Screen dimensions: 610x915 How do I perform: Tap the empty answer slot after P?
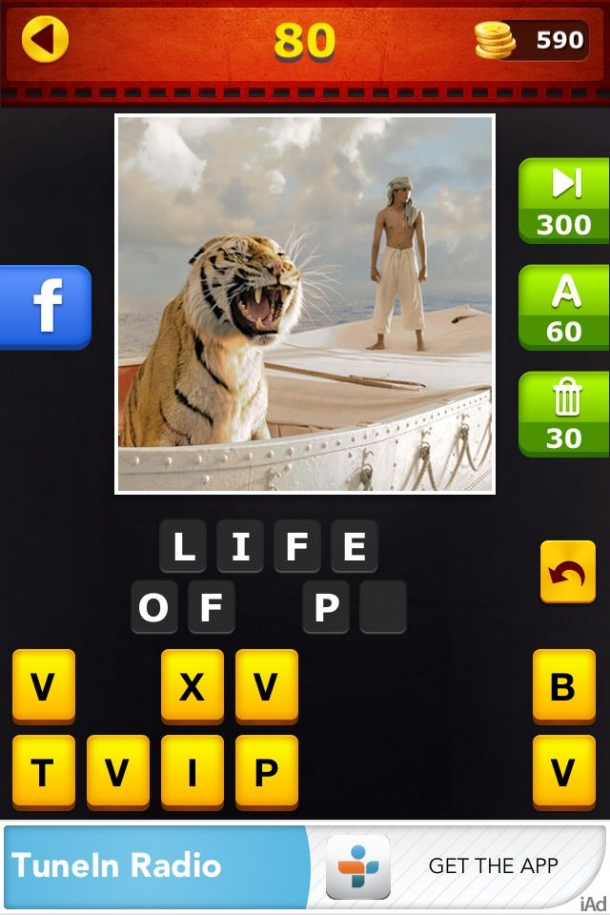[383, 608]
